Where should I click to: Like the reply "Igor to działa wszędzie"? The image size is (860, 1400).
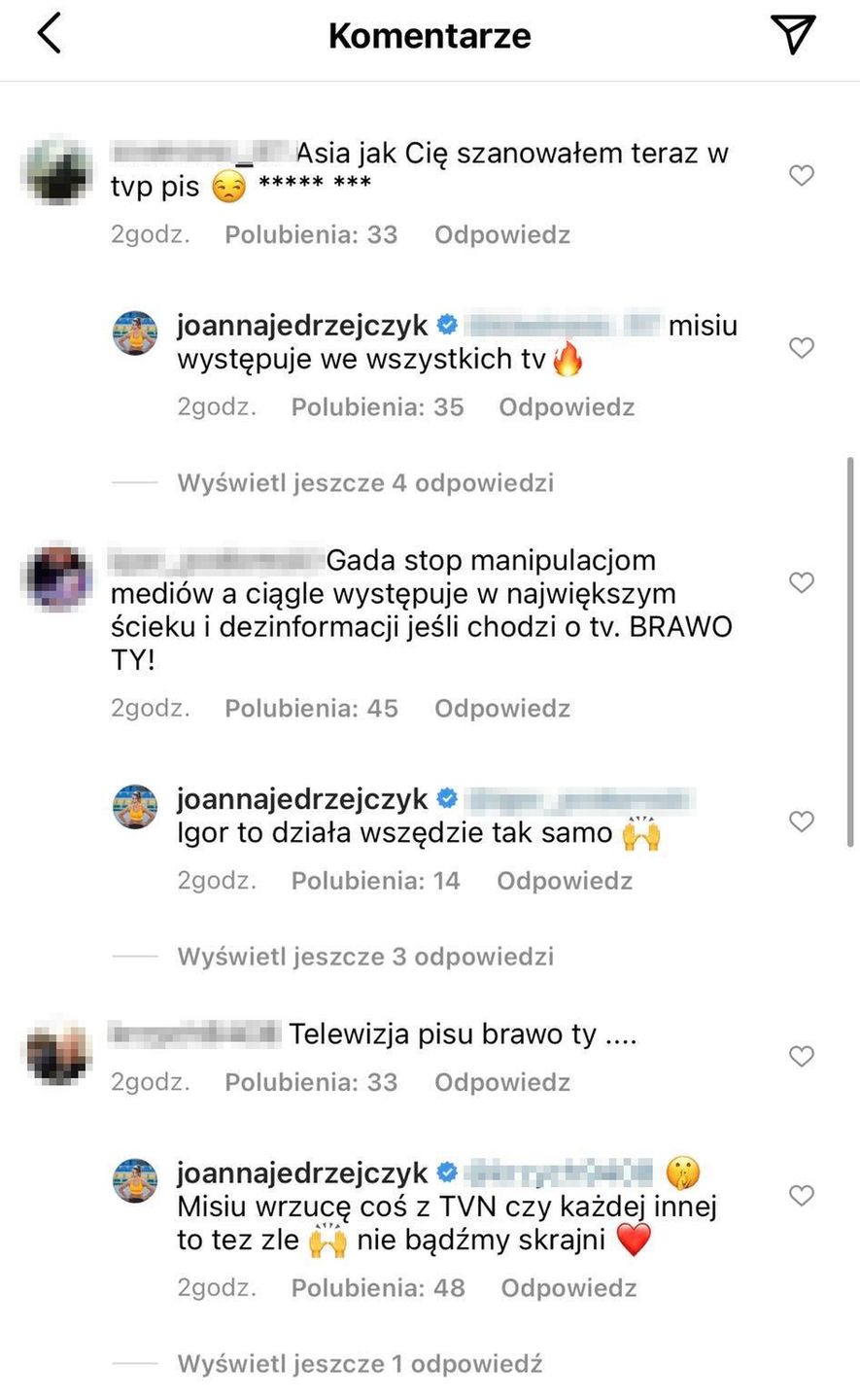(x=801, y=822)
